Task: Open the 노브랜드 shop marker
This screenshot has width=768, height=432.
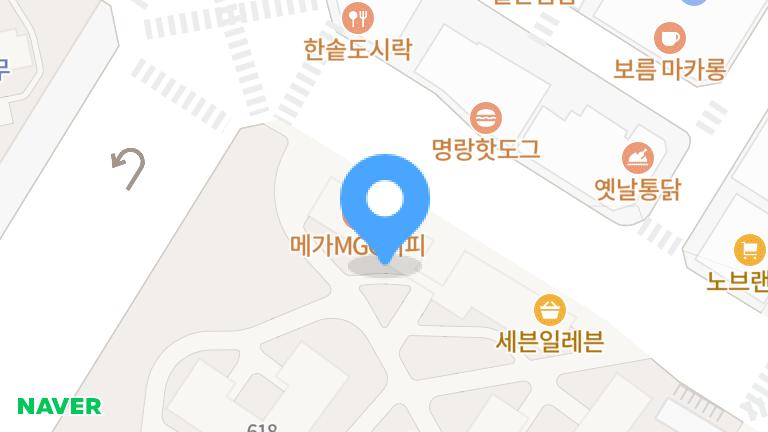Action: (x=749, y=249)
